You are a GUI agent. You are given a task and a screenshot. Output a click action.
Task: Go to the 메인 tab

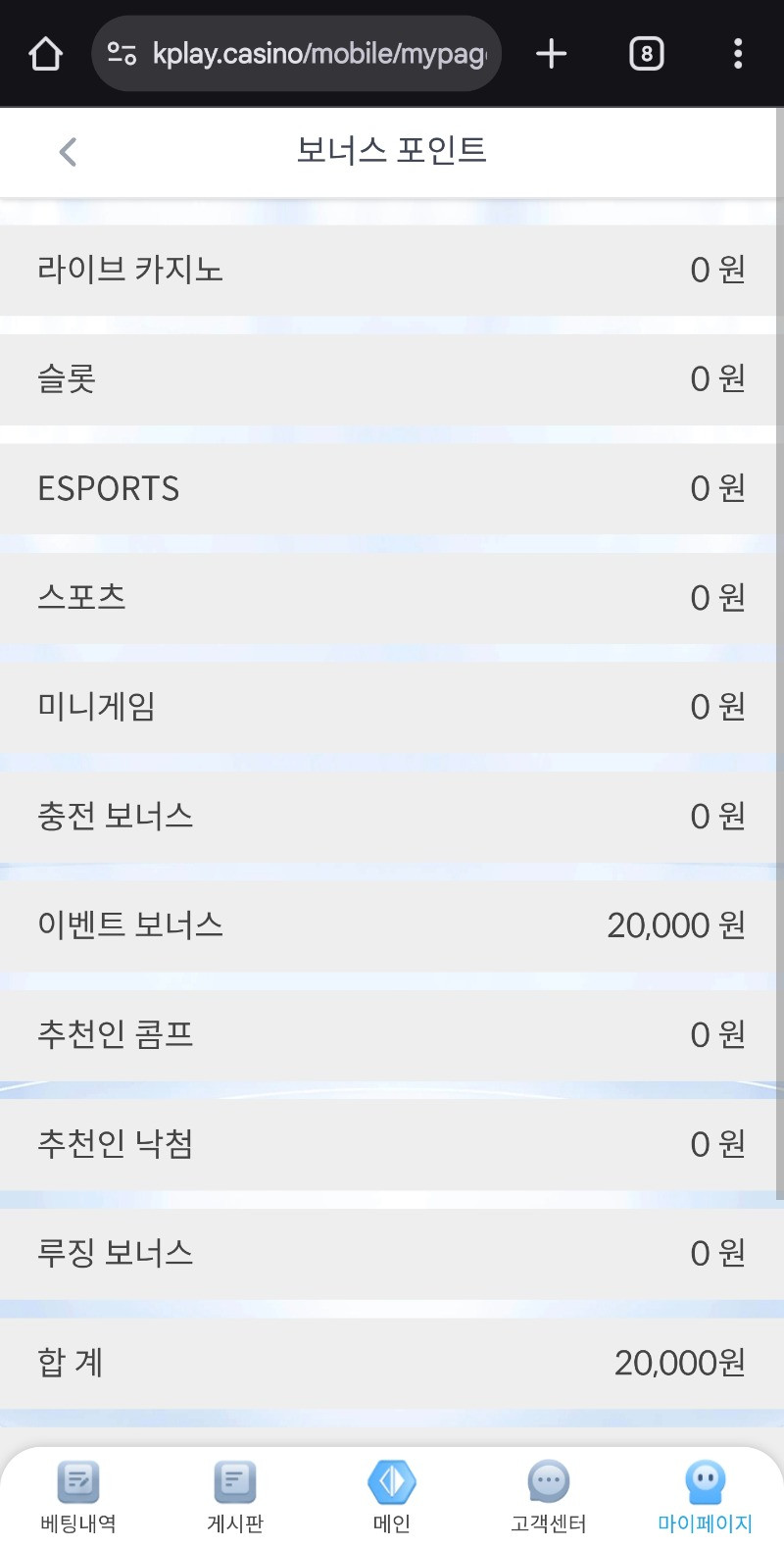[392, 1496]
